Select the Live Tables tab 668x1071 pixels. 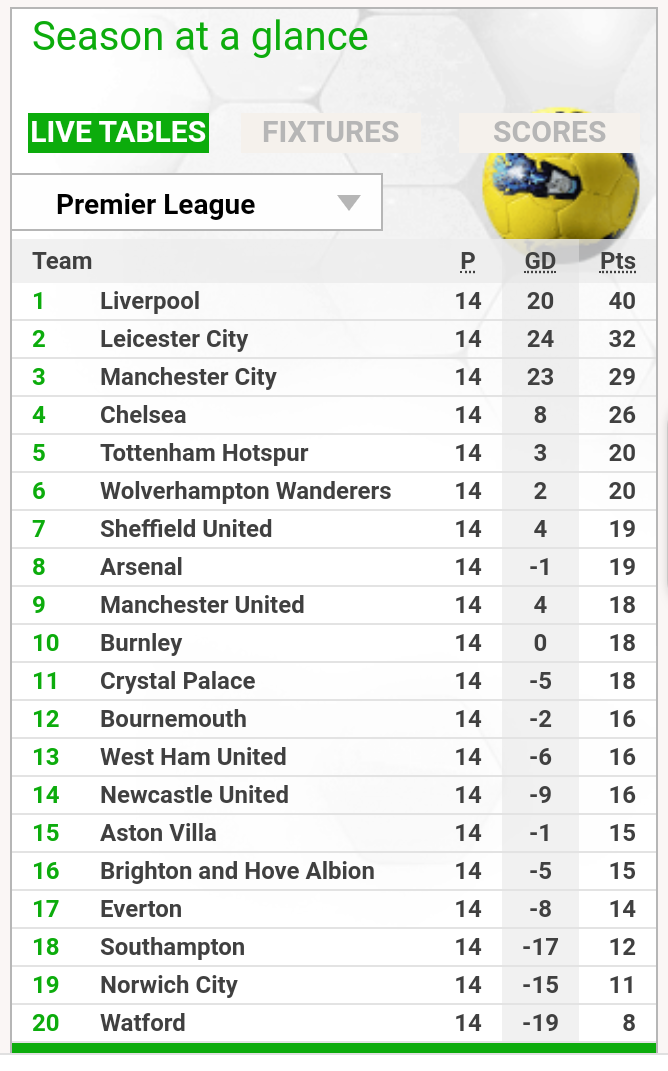[118, 133]
